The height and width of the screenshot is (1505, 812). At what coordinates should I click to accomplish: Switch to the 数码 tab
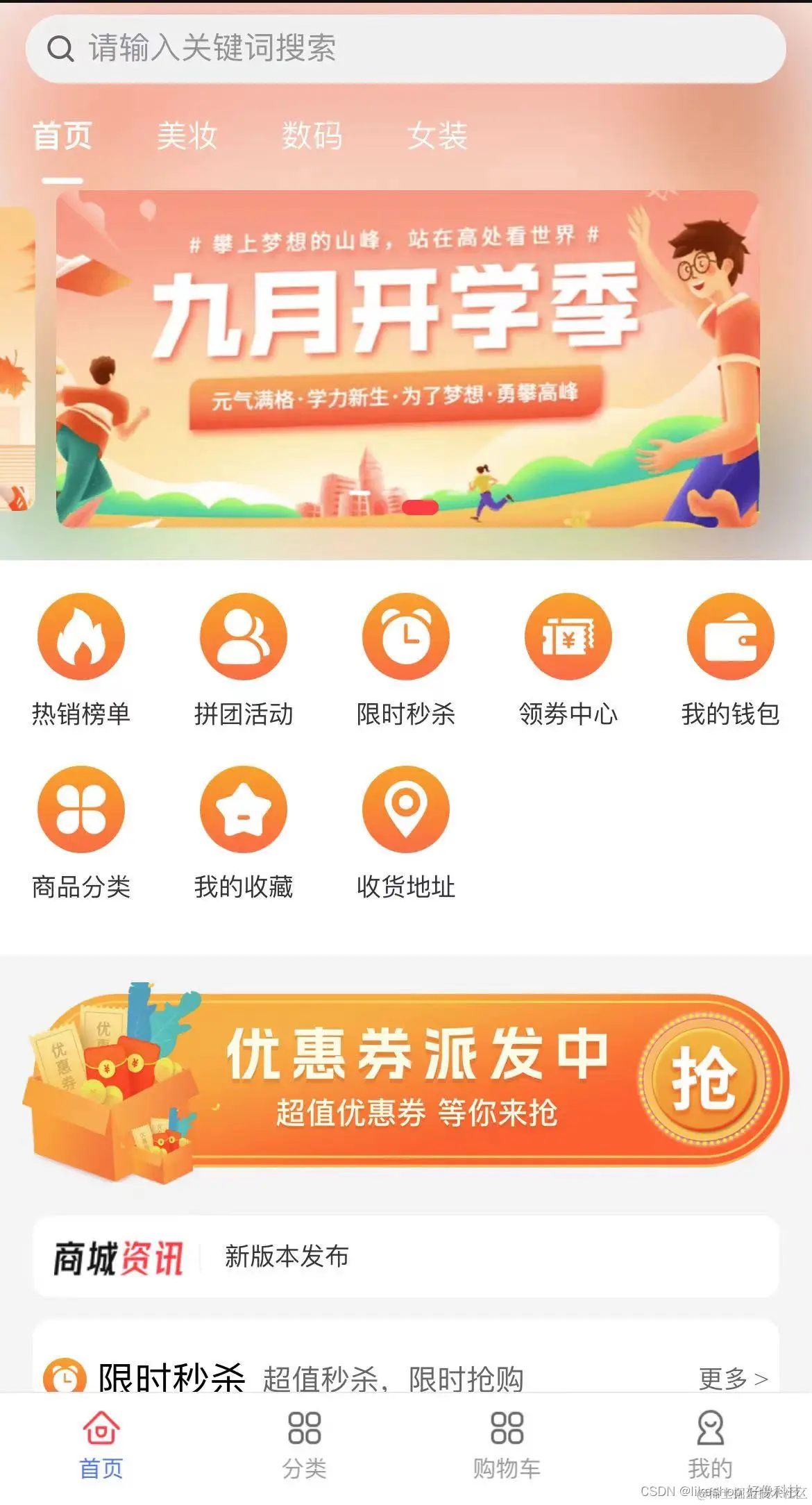(x=312, y=135)
